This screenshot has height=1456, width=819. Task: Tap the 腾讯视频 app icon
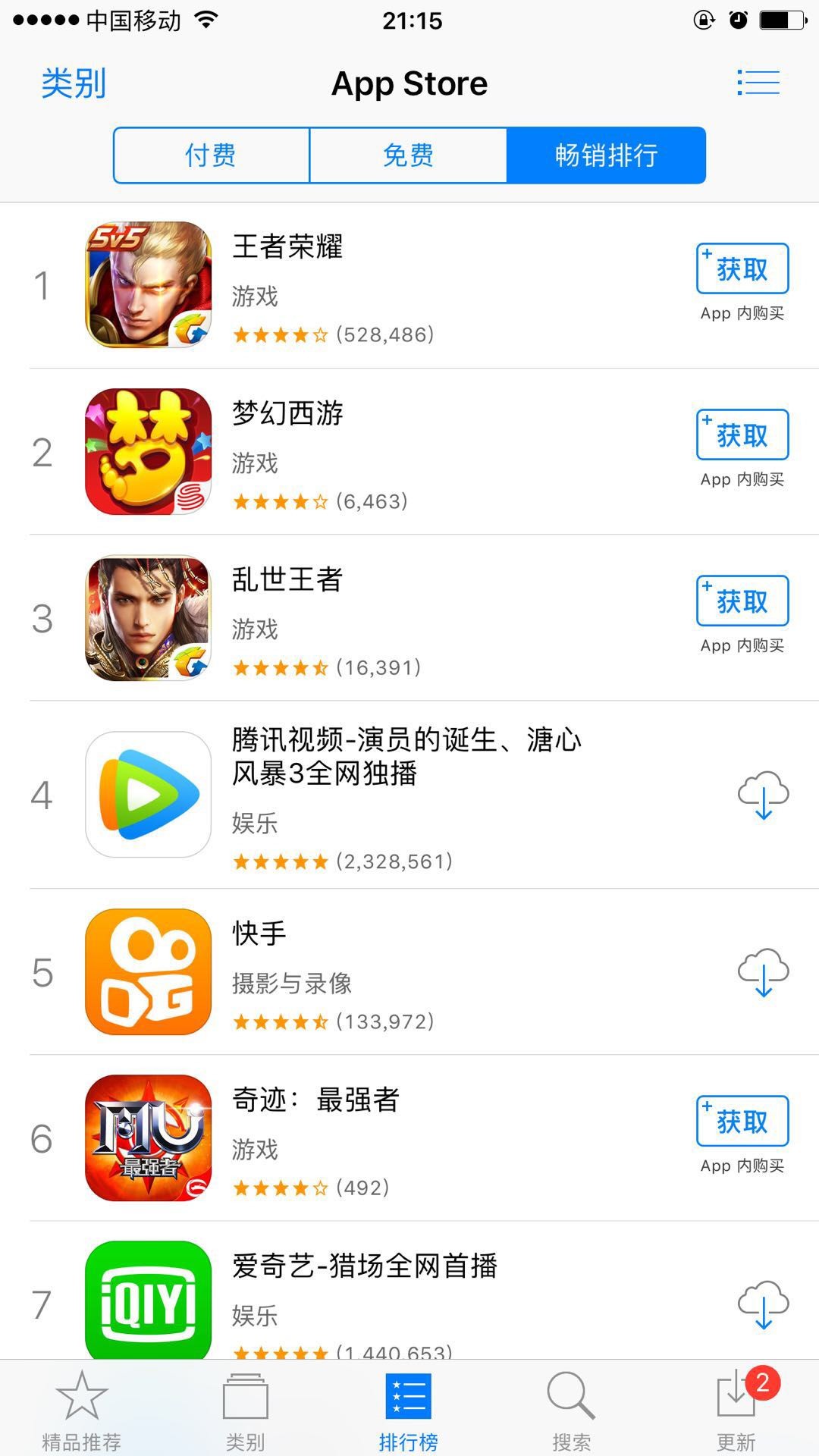[148, 795]
